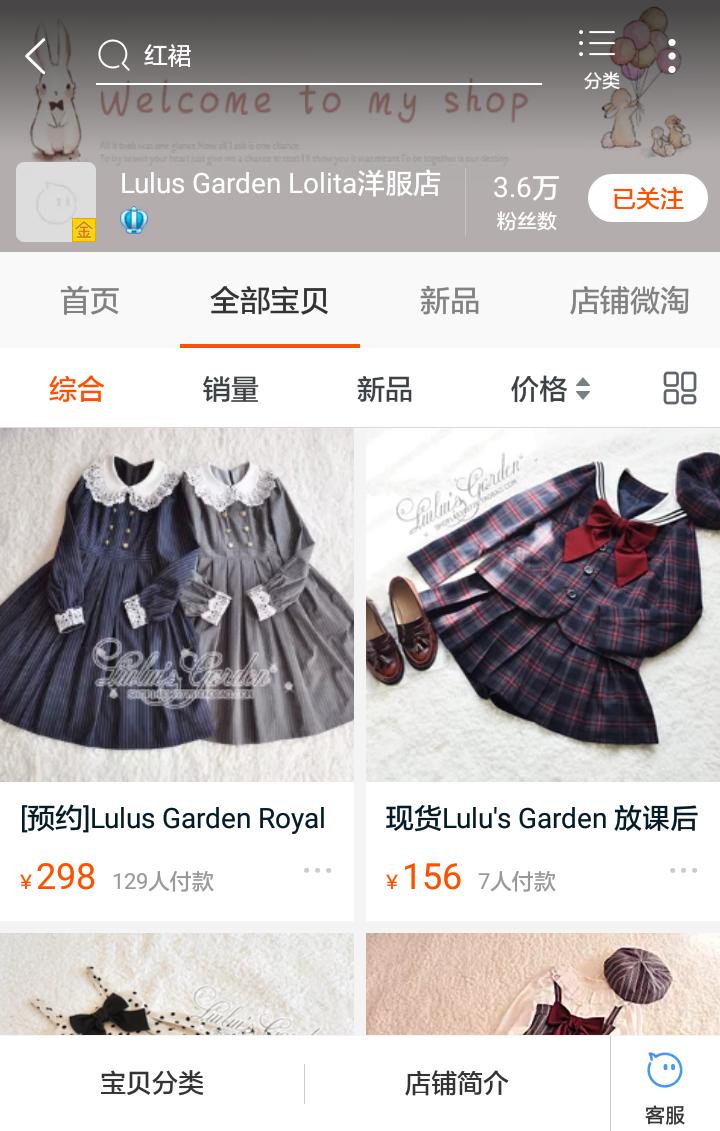Screen dimensions: 720x1131
Task: Switch to grid view with the layout icon
Action: (678, 389)
